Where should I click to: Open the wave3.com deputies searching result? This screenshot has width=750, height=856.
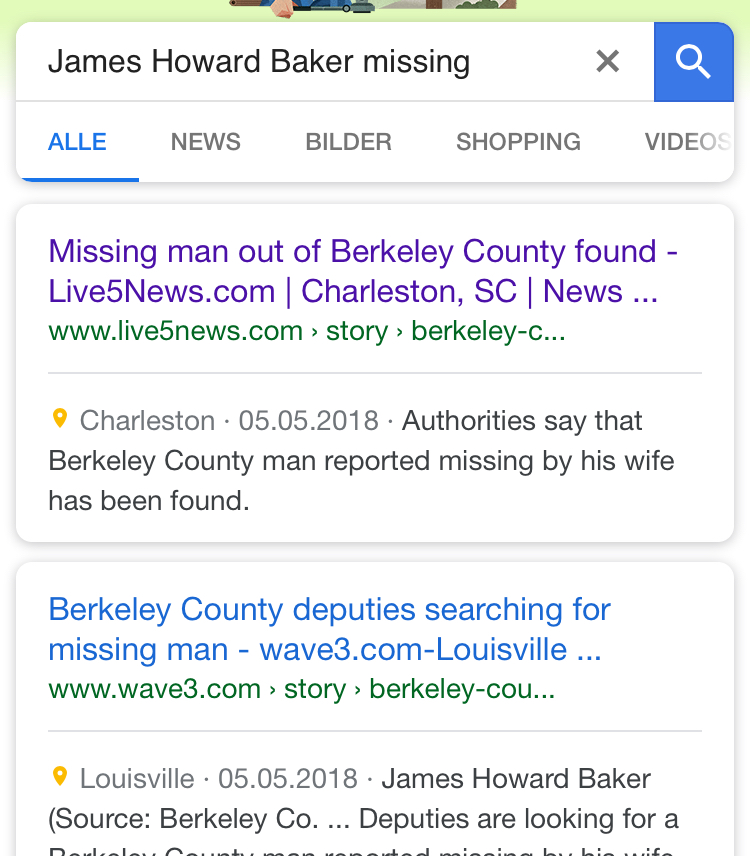point(329,629)
